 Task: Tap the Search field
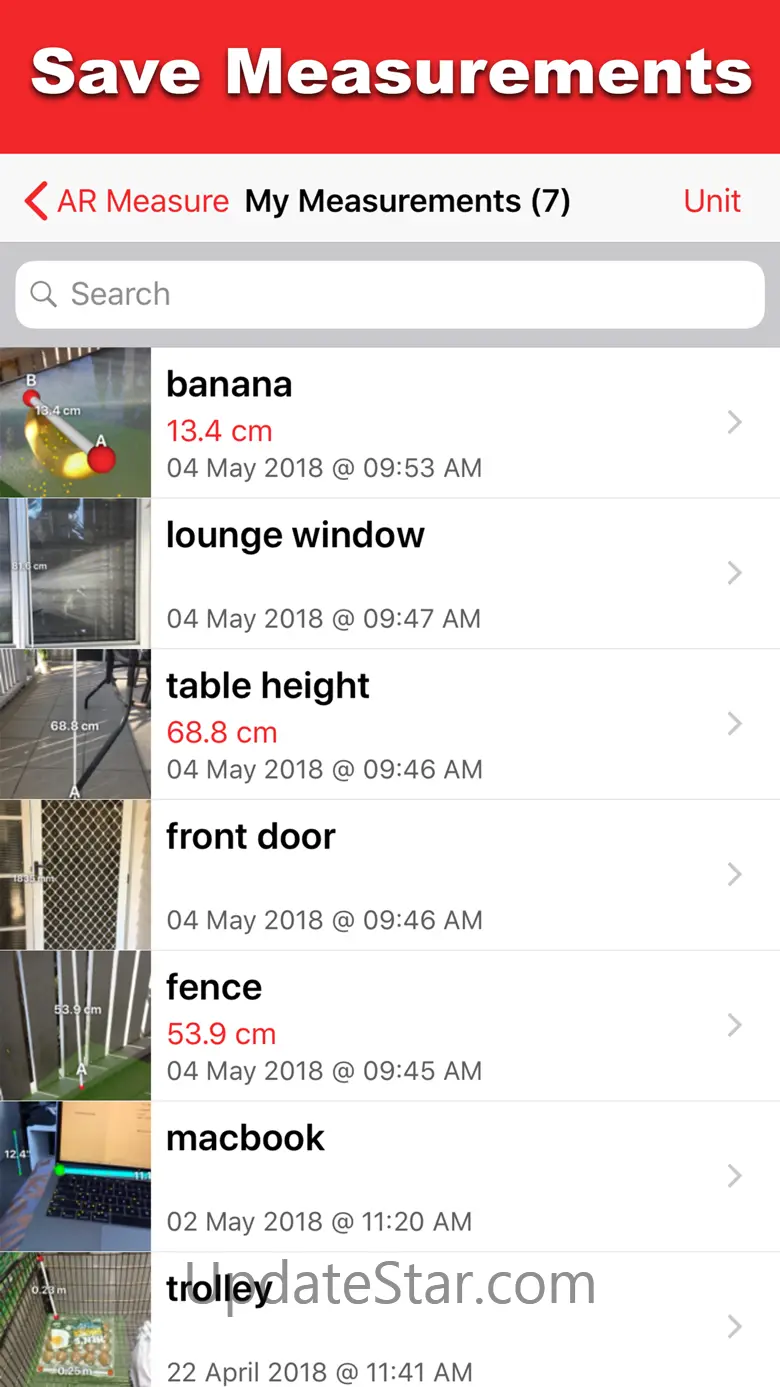pos(390,294)
